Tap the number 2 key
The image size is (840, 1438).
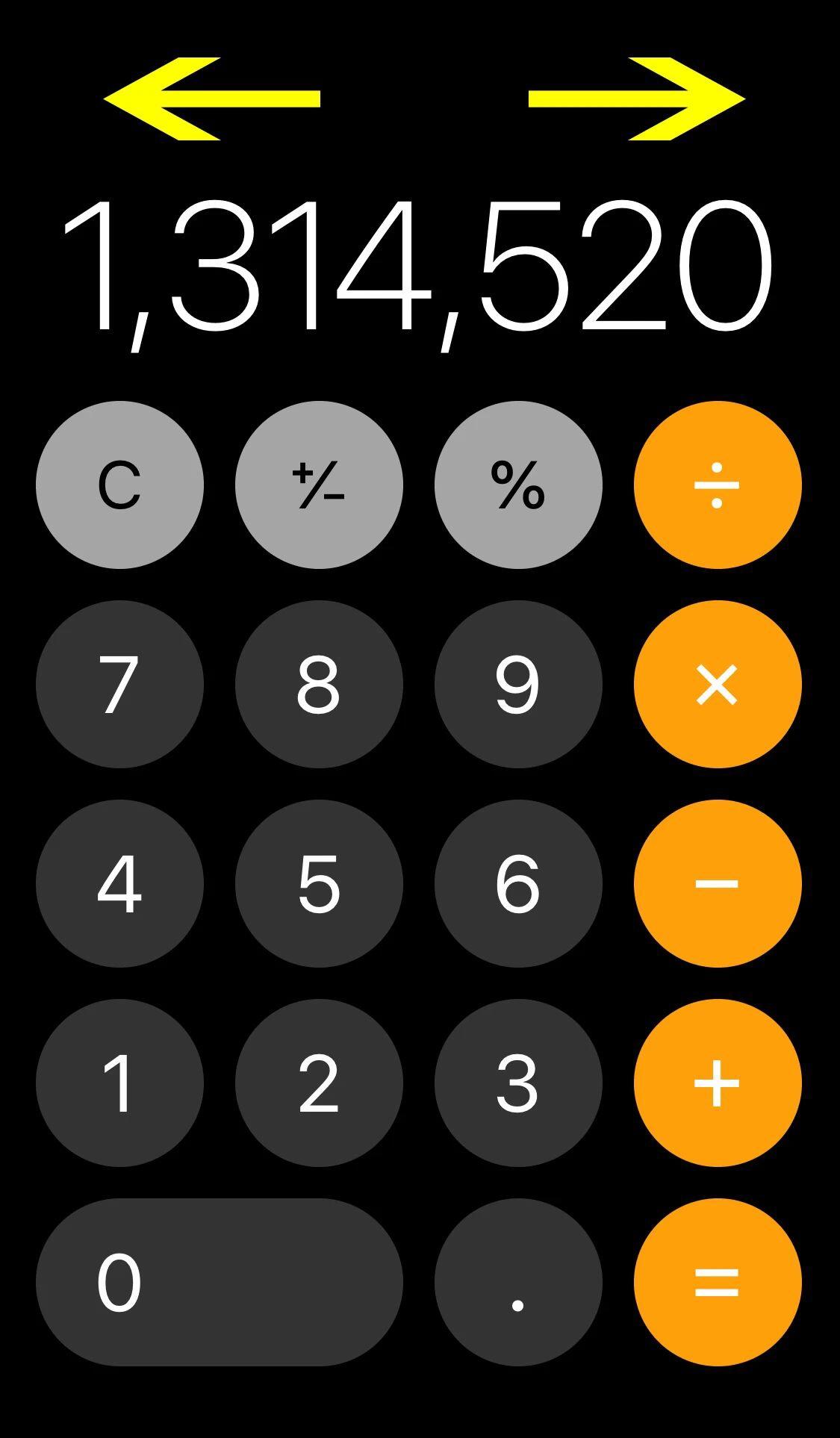319,1083
